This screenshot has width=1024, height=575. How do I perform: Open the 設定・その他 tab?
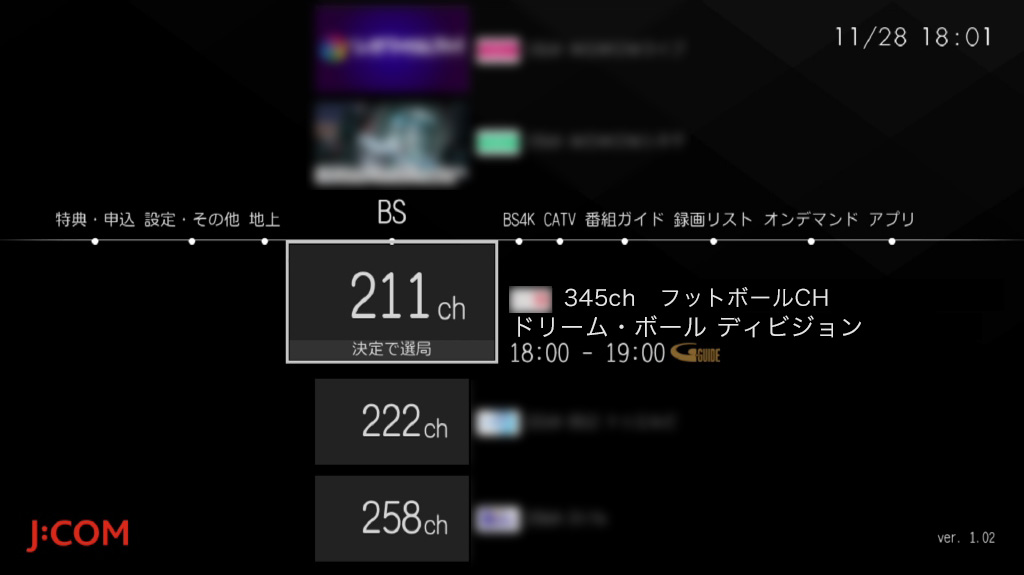coord(191,220)
